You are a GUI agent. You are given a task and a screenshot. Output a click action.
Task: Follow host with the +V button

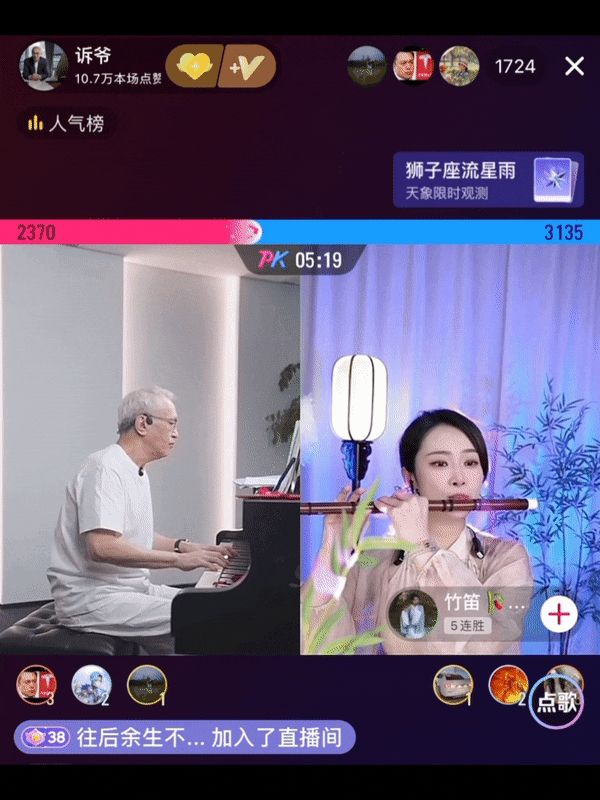(247, 66)
